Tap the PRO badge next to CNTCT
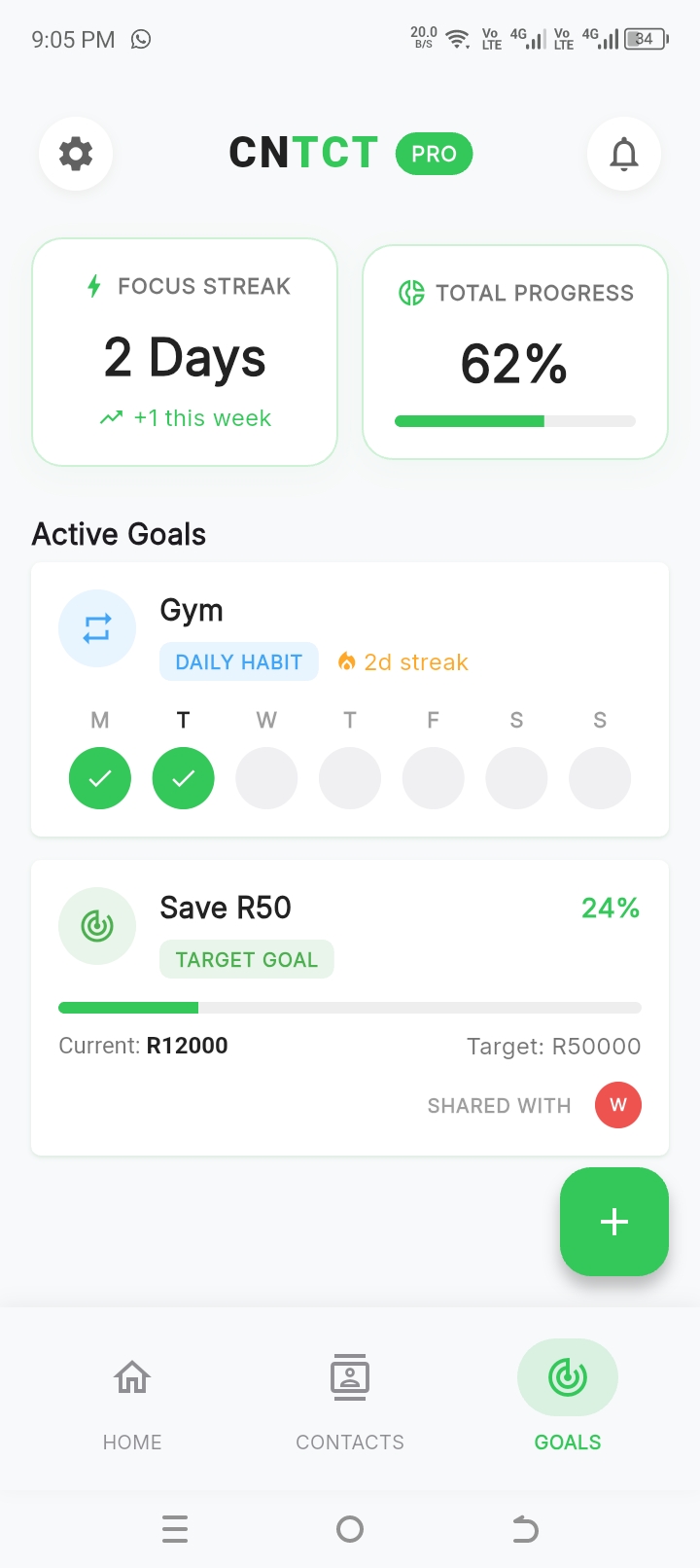Screen dimensions: 700x1568 point(434,153)
